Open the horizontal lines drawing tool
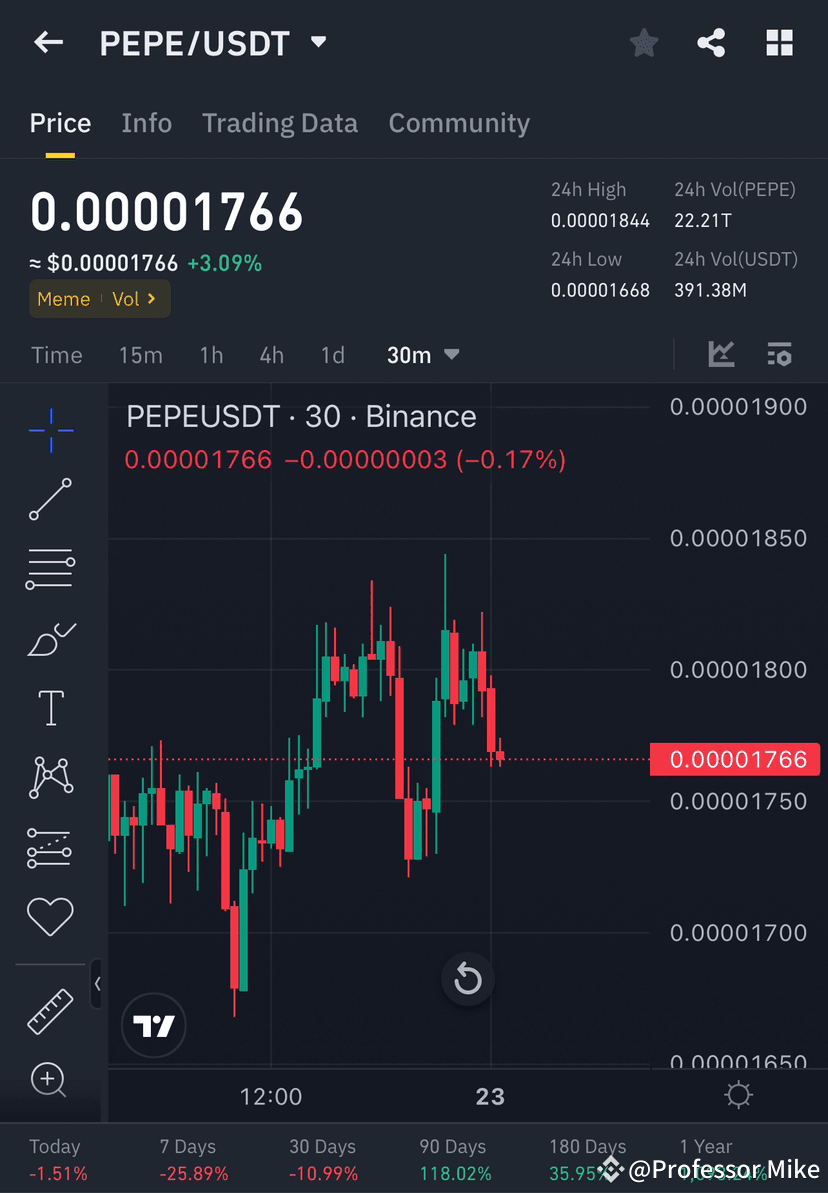The height and width of the screenshot is (1193, 828). coord(50,569)
